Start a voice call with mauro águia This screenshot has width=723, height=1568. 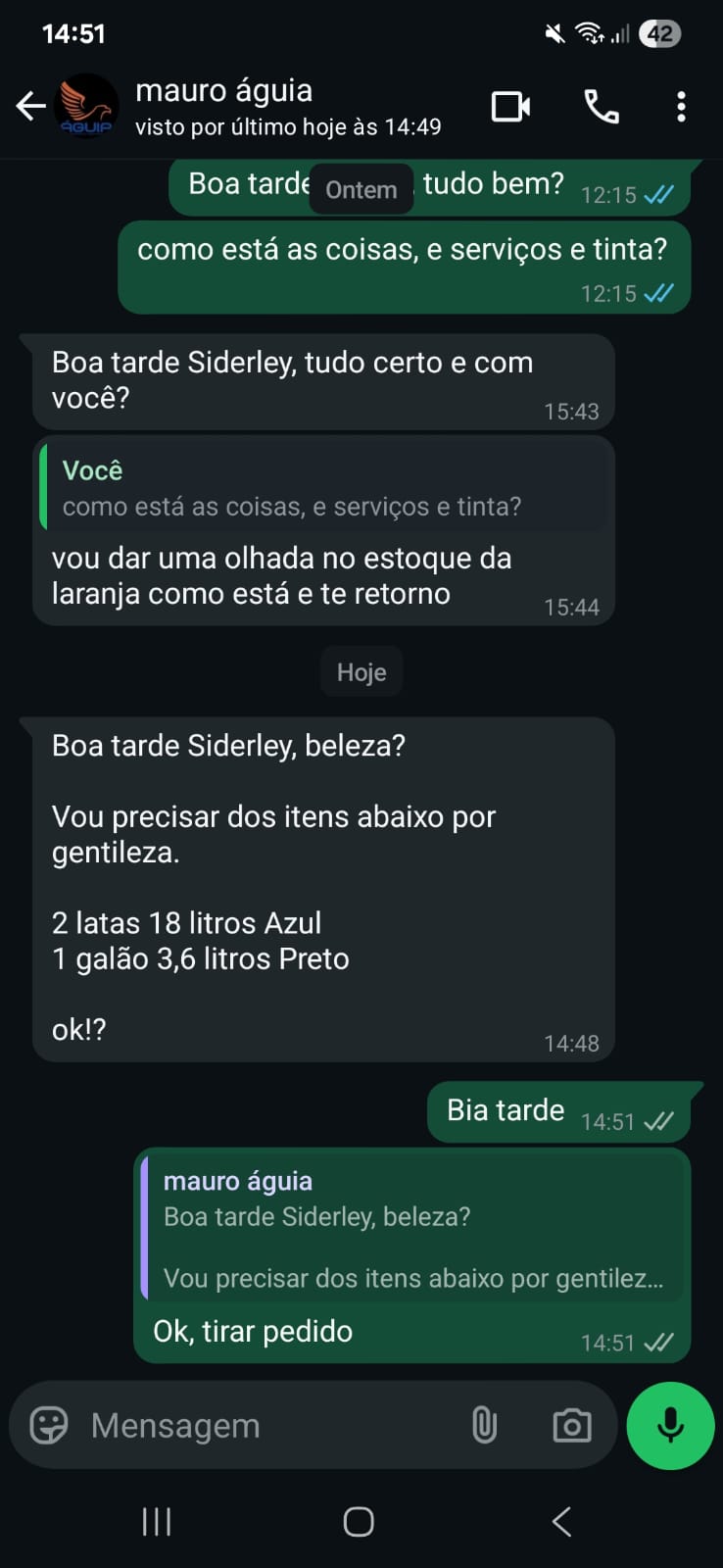[601, 106]
